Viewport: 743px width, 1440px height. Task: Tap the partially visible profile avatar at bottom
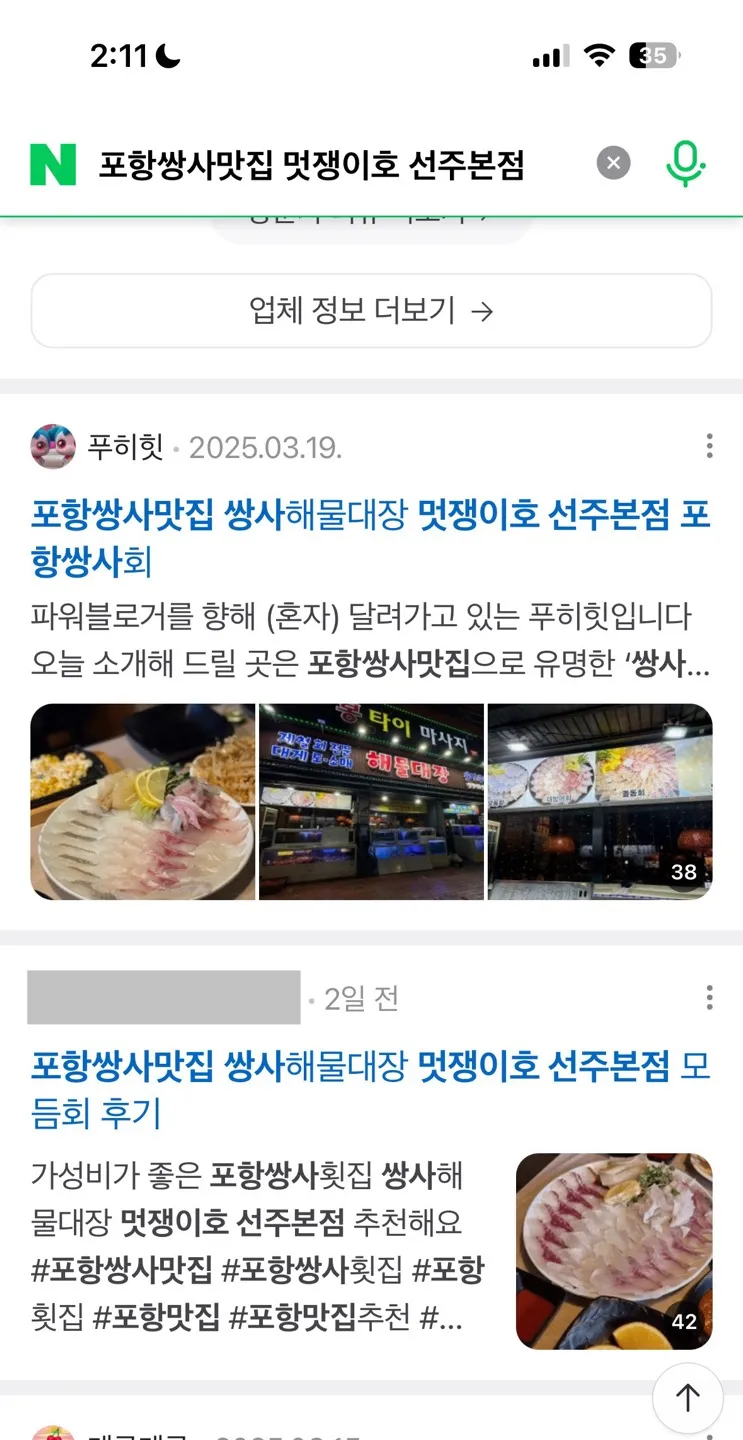(54, 1432)
